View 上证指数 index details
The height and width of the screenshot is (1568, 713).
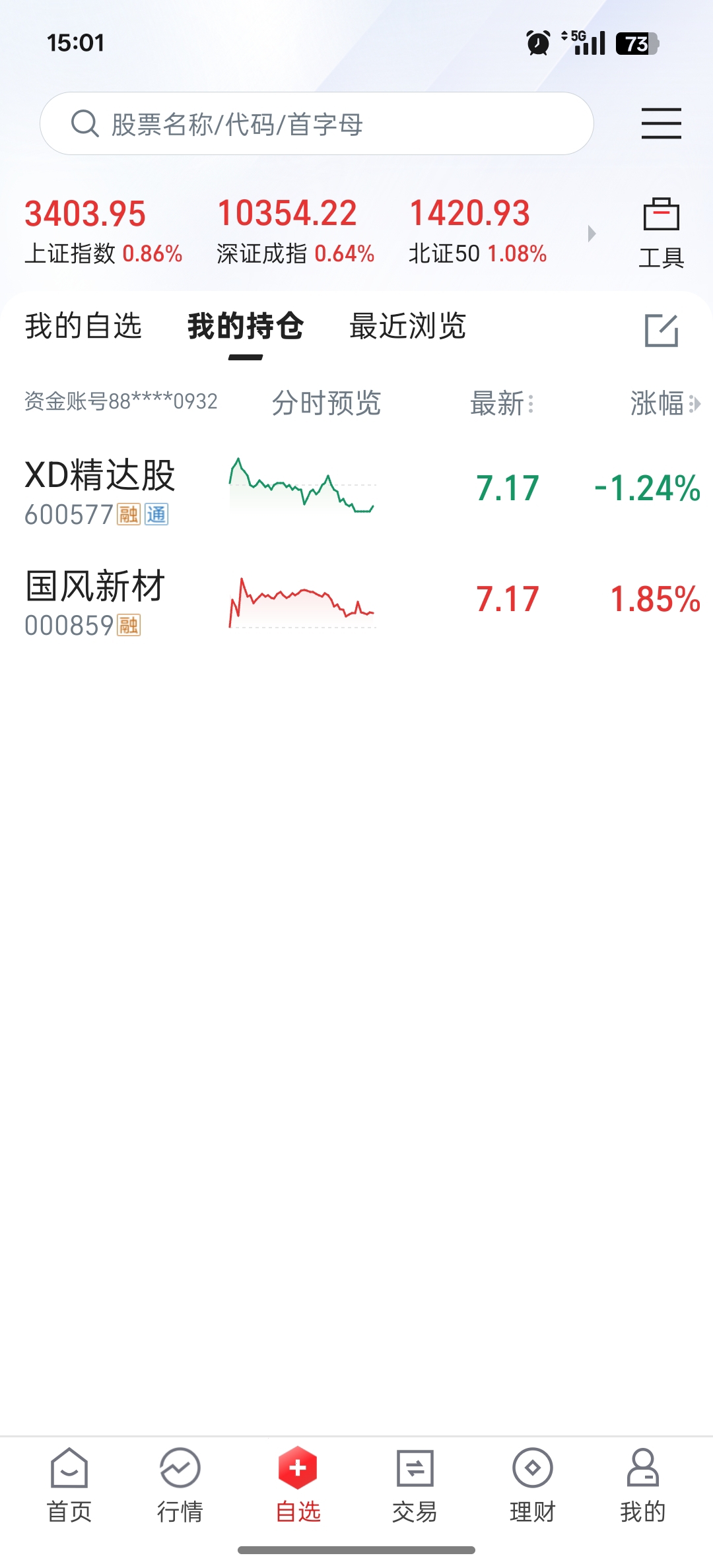point(104,232)
